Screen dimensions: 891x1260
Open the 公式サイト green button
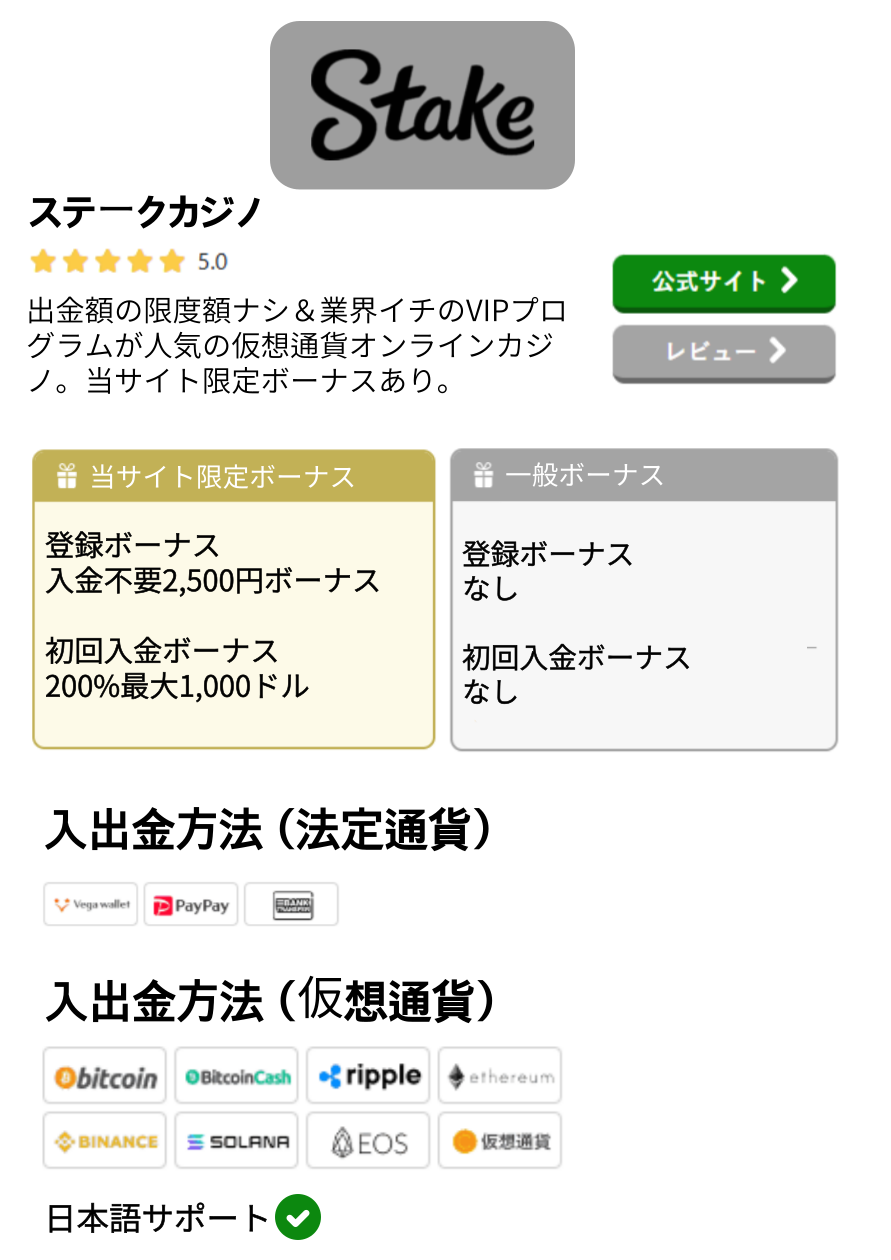pyautogui.click(x=723, y=282)
